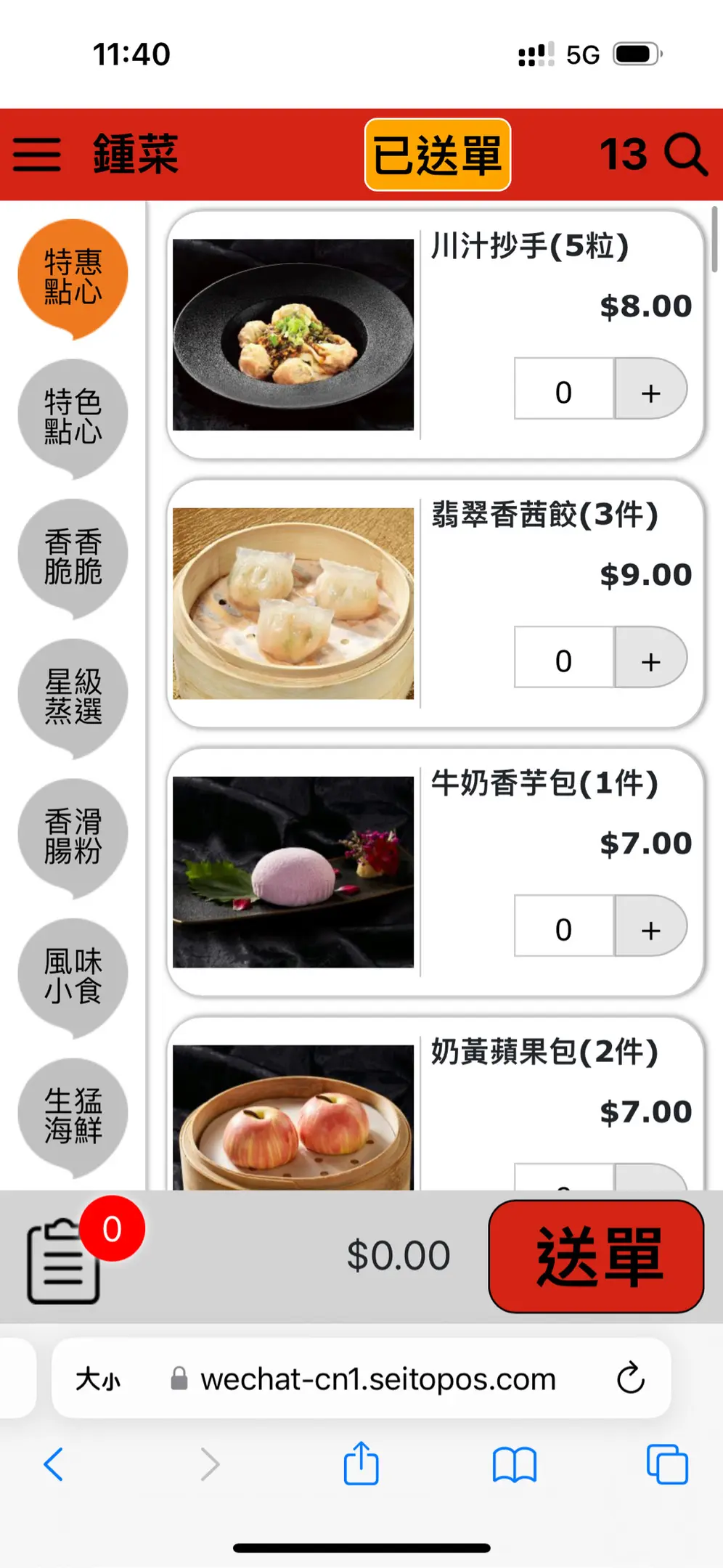
Task: Tap the 已送單 button
Action: tap(437, 155)
